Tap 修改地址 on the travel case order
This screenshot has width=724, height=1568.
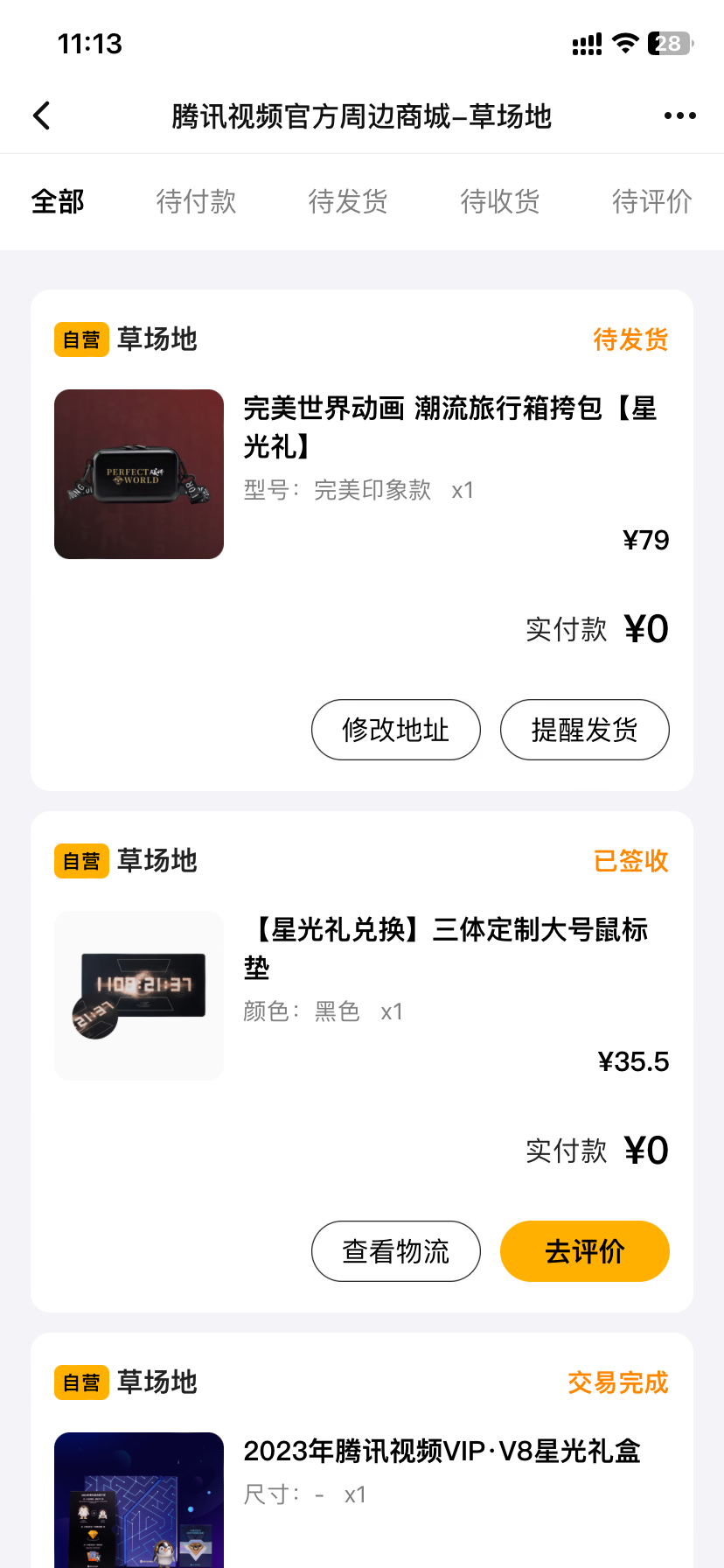point(396,730)
